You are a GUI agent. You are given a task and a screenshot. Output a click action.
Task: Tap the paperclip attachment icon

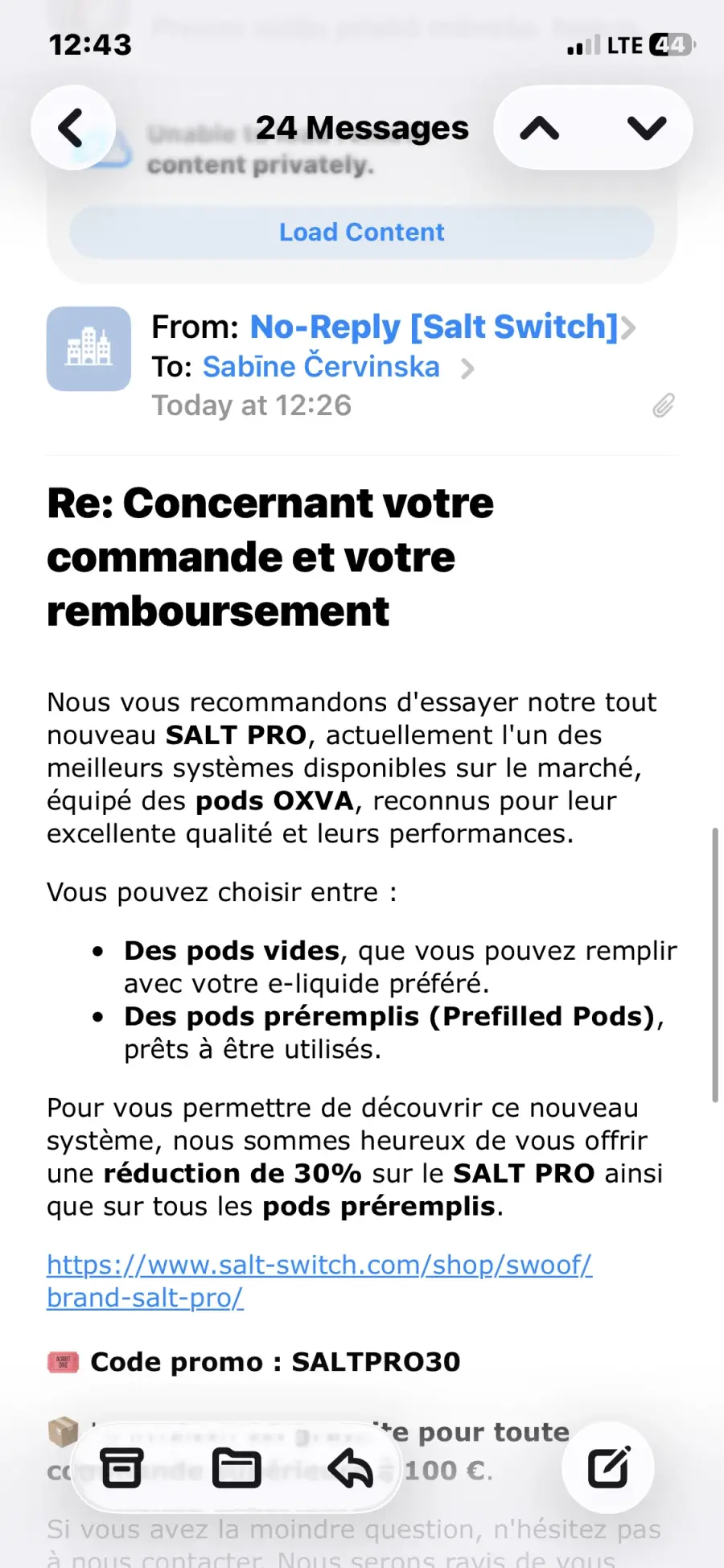[663, 405]
